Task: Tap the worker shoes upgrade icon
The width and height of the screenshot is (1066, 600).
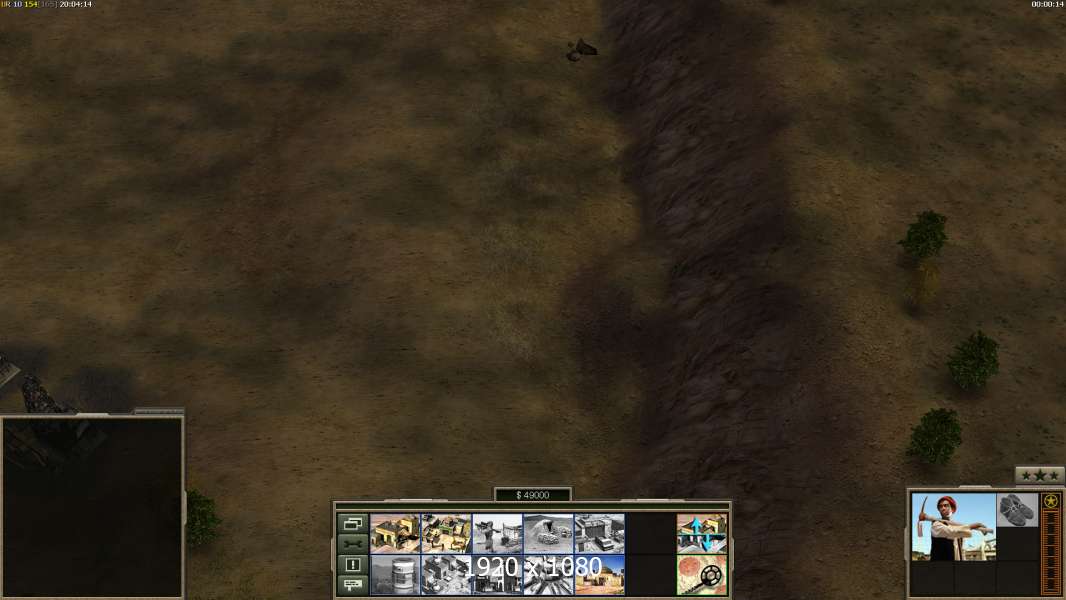Action: coord(1017,509)
